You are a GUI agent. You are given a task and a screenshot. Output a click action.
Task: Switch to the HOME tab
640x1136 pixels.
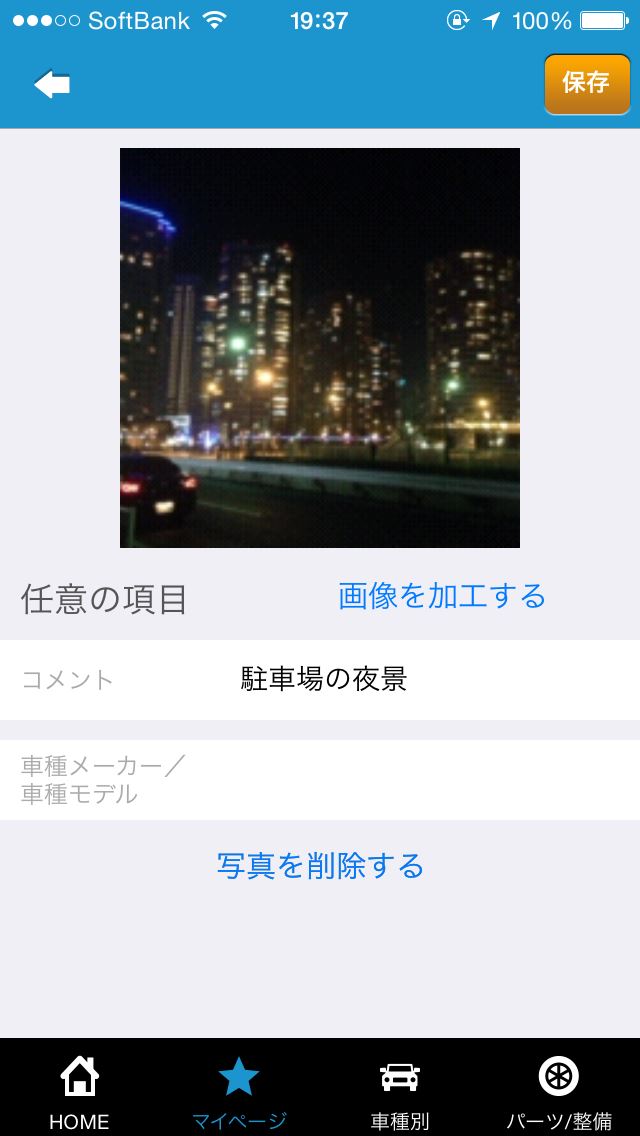[80, 1090]
